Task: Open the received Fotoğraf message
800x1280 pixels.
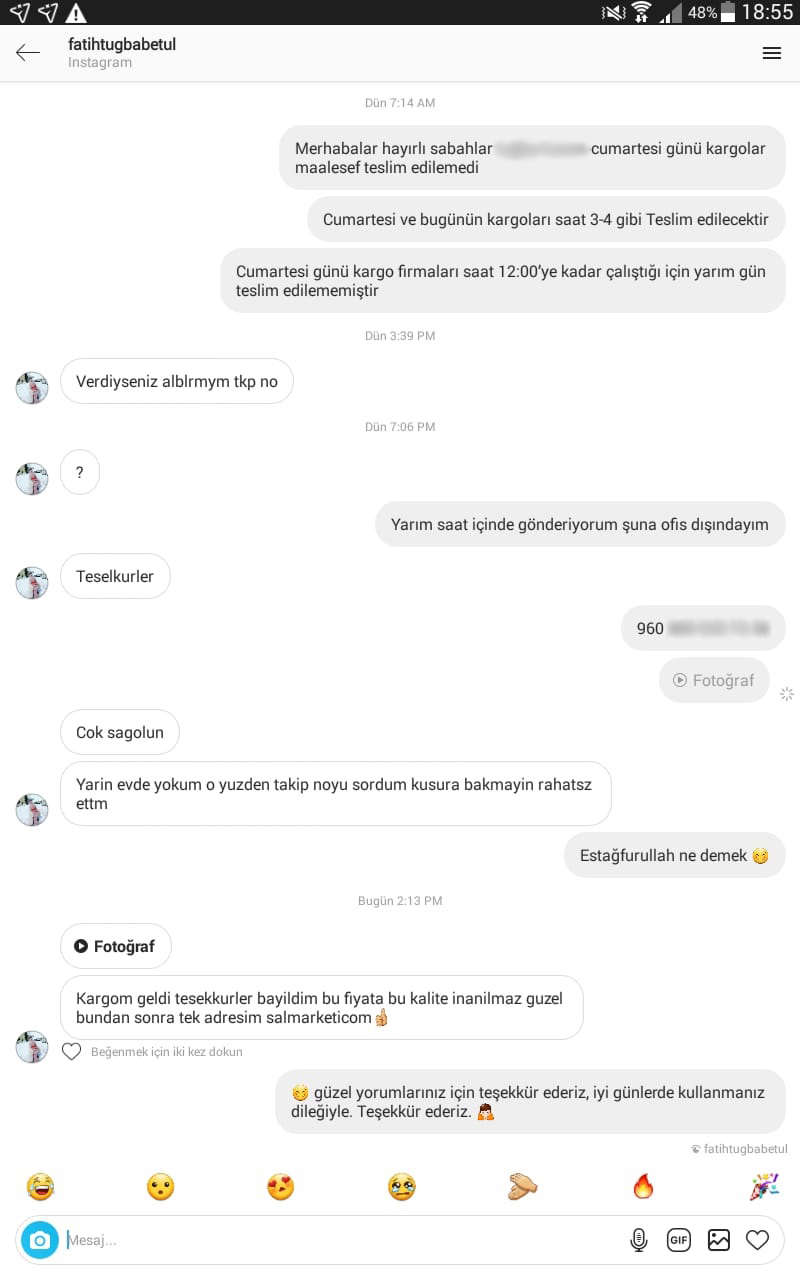Action: (115, 946)
